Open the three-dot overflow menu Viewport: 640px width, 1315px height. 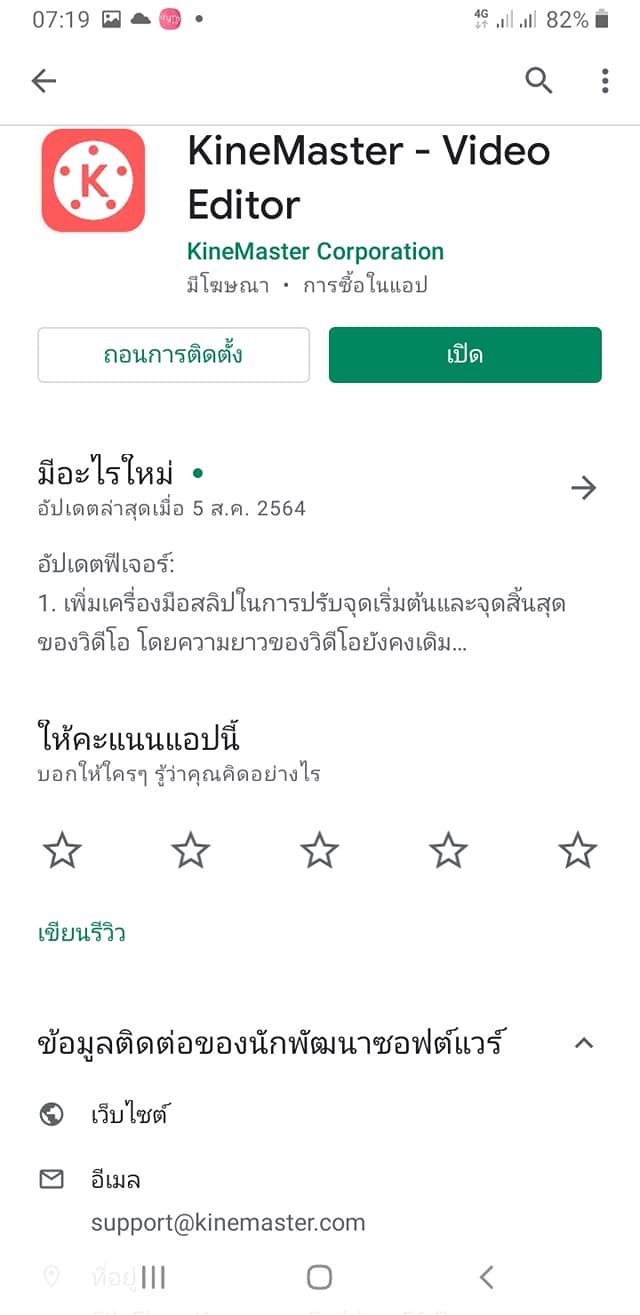605,81
